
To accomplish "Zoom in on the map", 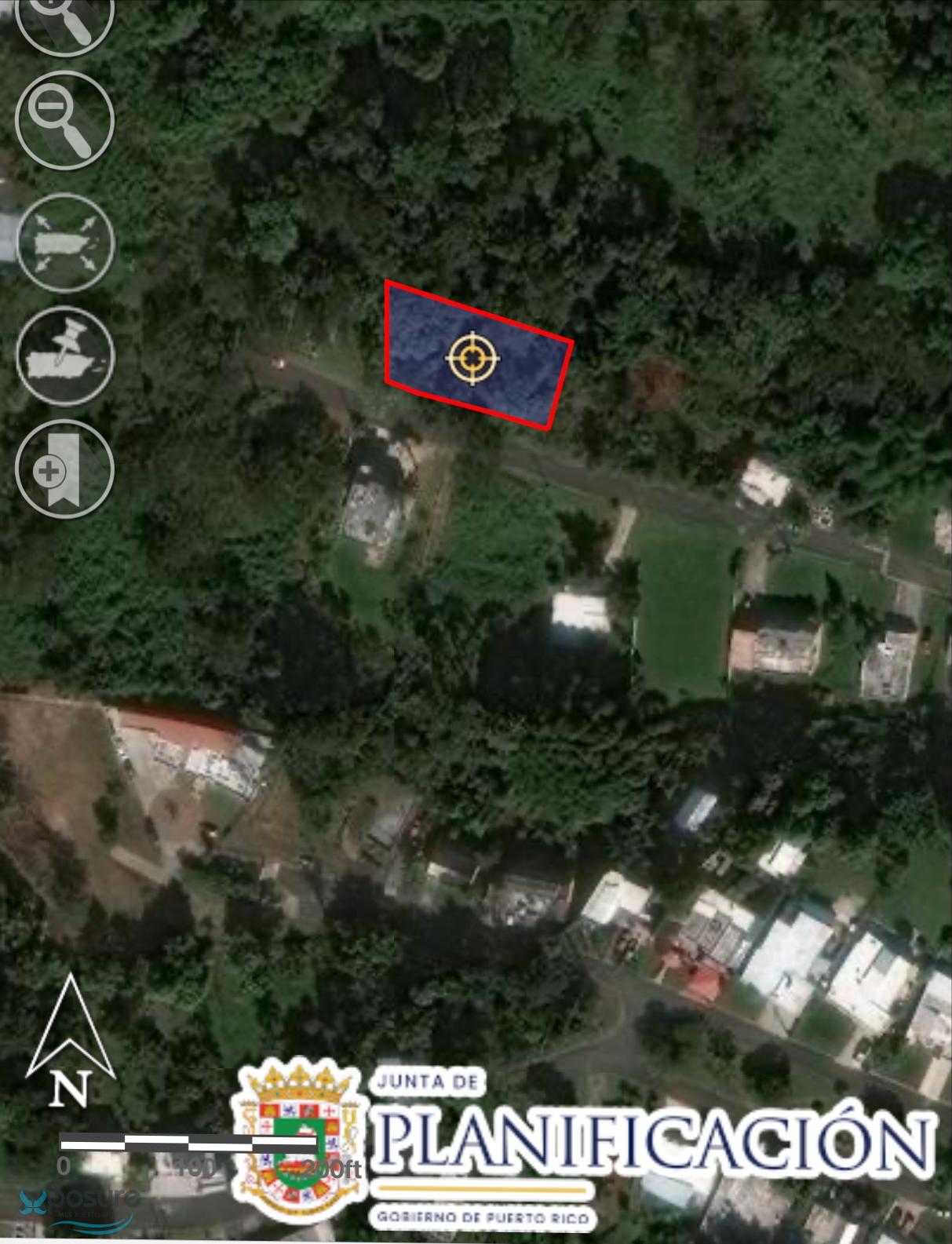I will [x=64, y=20].
